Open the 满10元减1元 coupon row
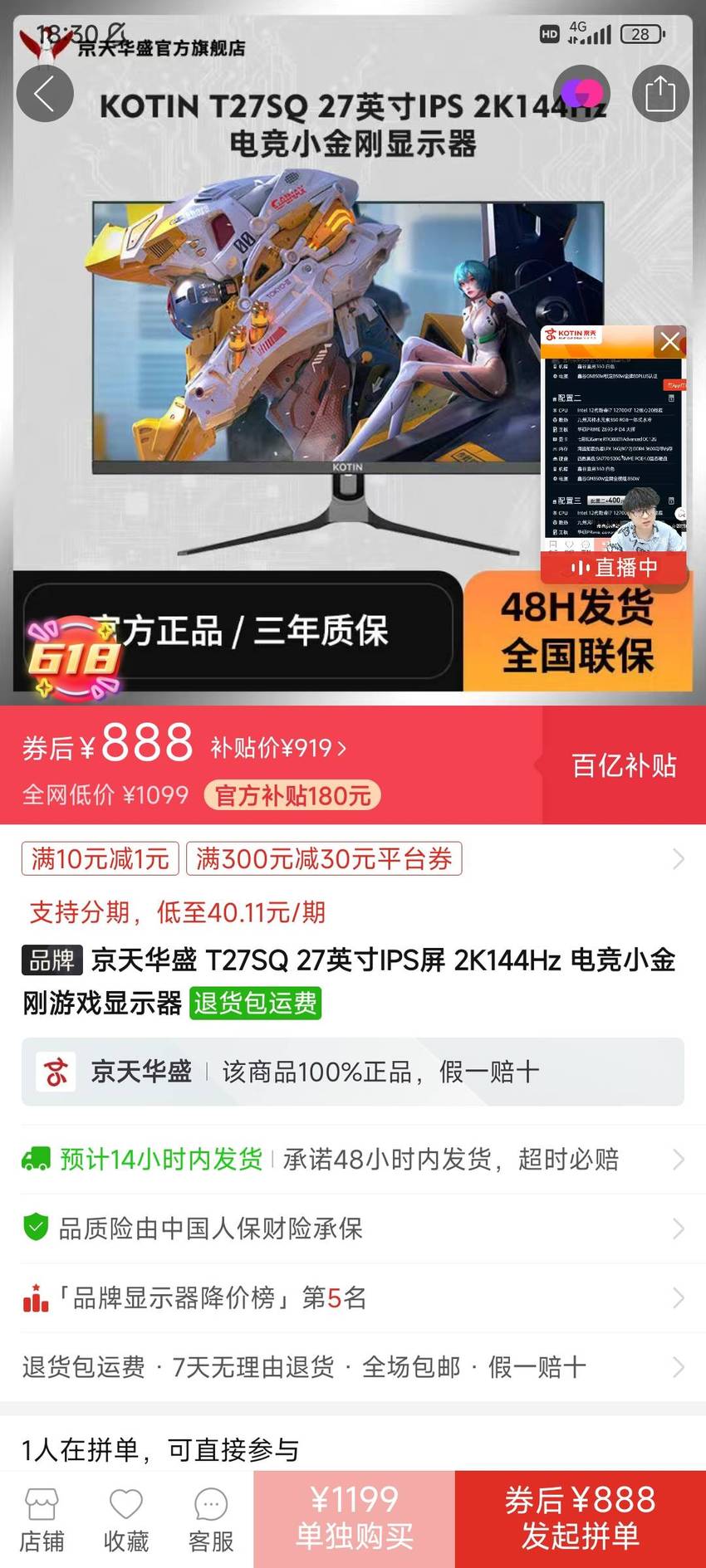This screenshot has width=706, height=1568. 353,858
